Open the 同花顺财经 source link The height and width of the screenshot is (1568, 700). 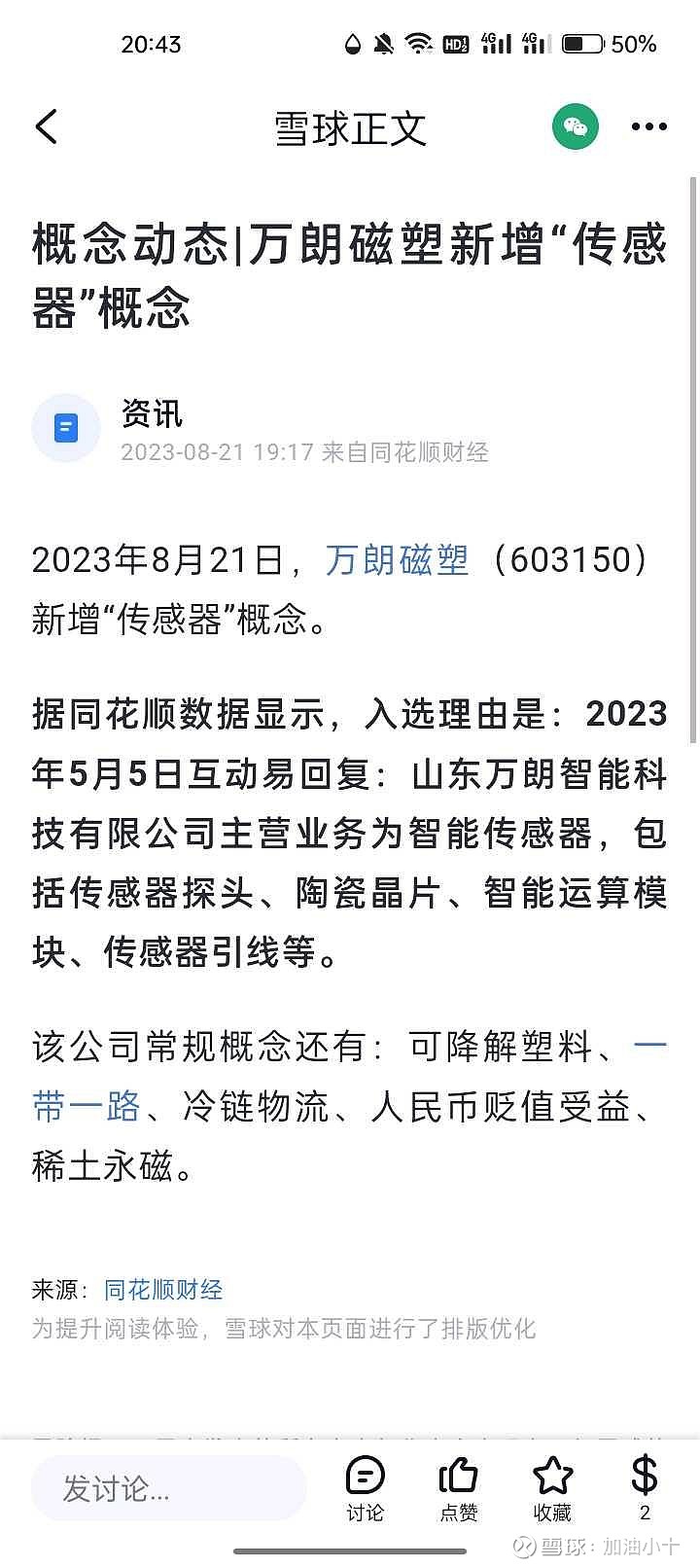coord(163,1290)
